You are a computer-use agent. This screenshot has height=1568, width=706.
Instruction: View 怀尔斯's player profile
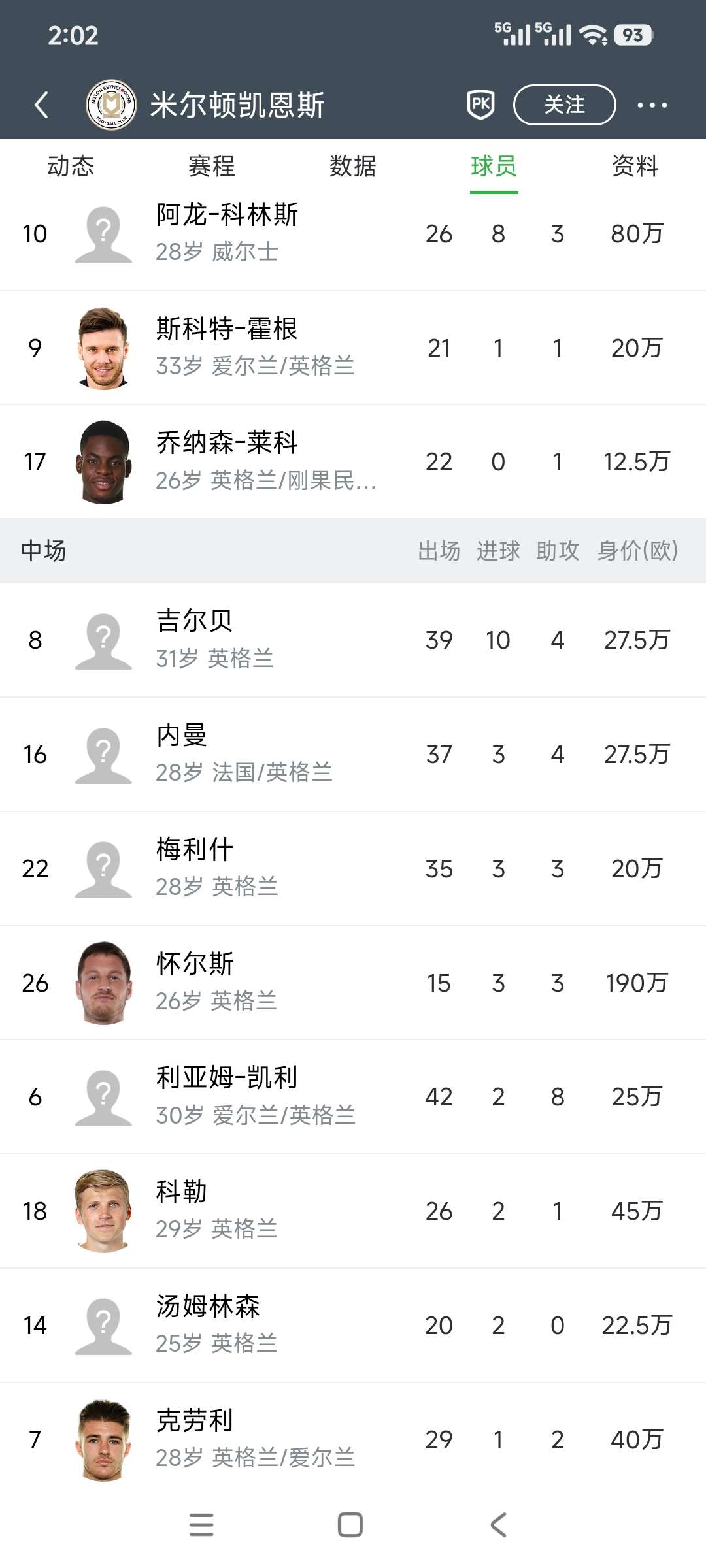pos(195,983)
